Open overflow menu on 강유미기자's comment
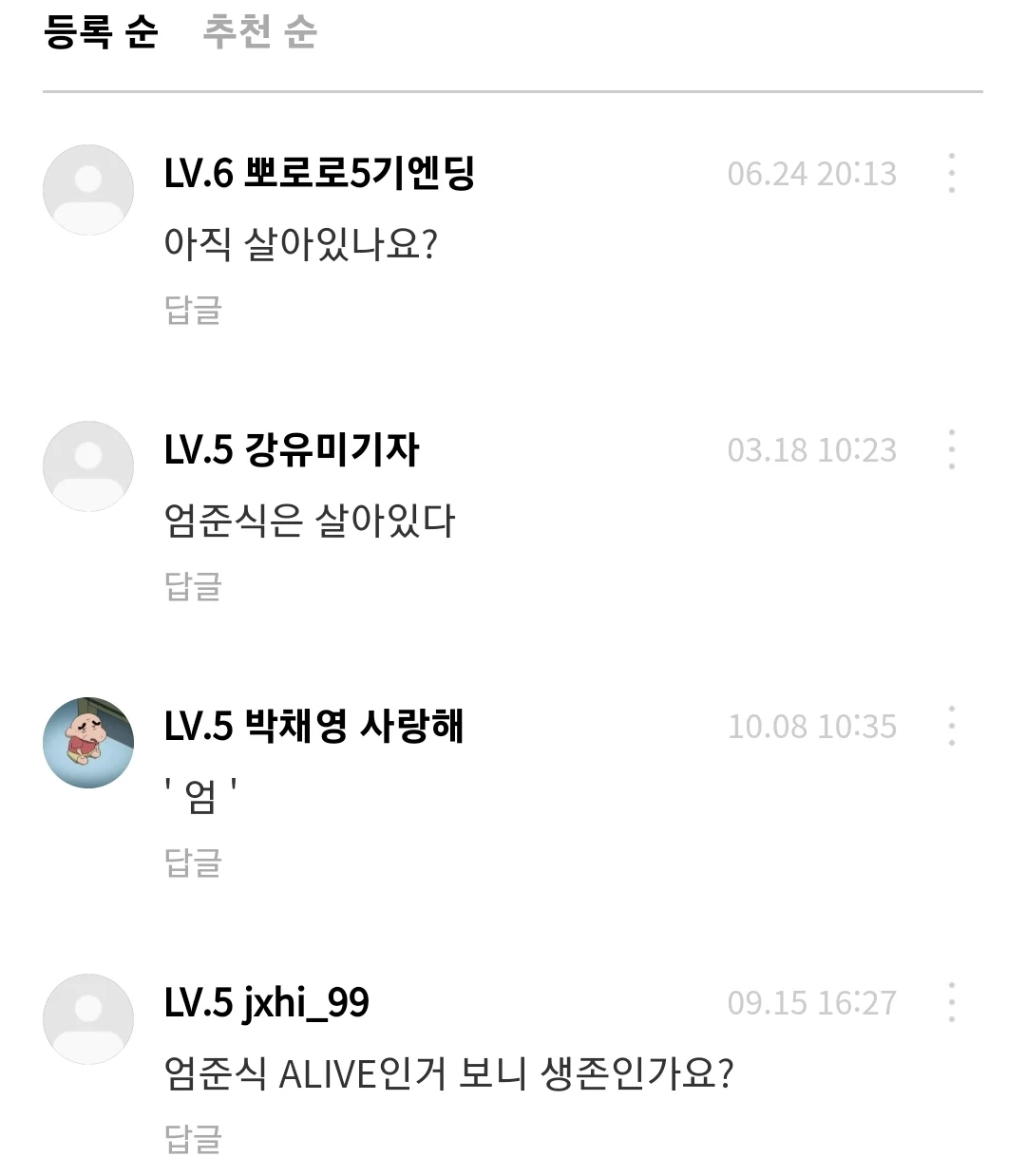1026x1176 pixels. click(951, 449)
